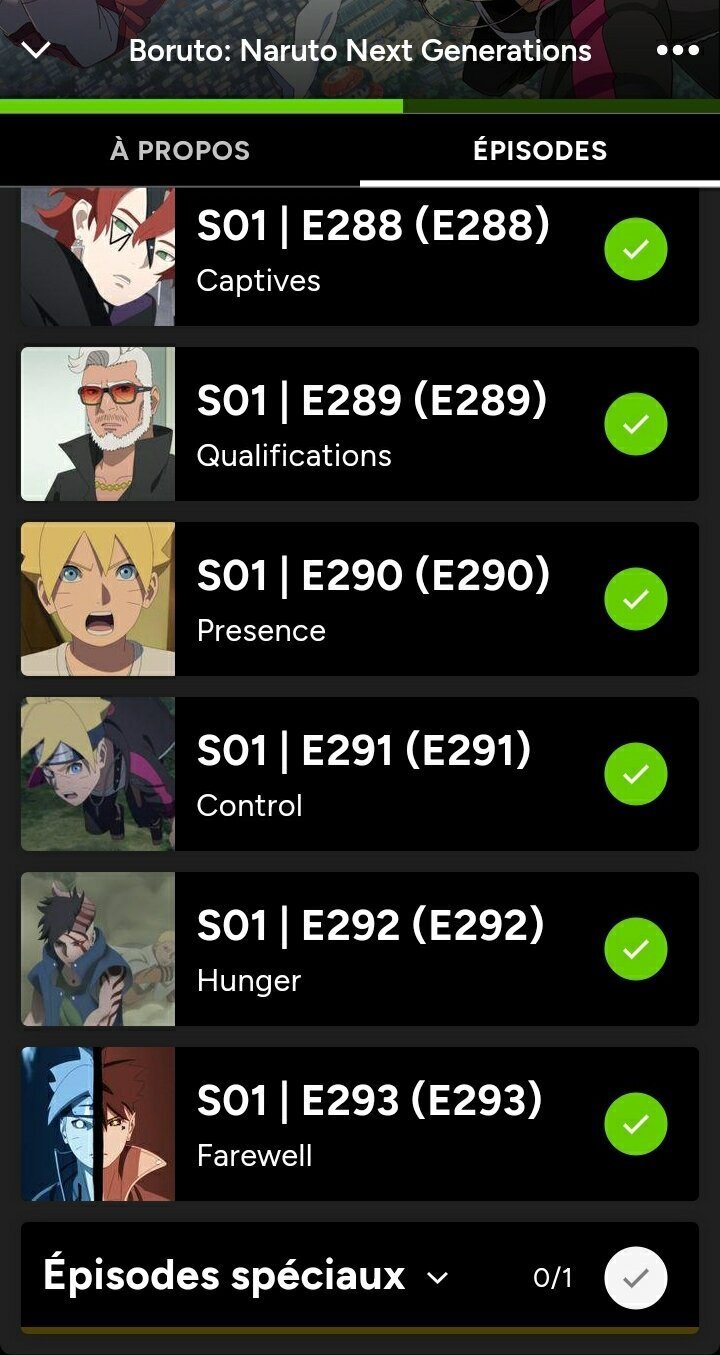Open episode E289 Qualifications

click(360, 424)
